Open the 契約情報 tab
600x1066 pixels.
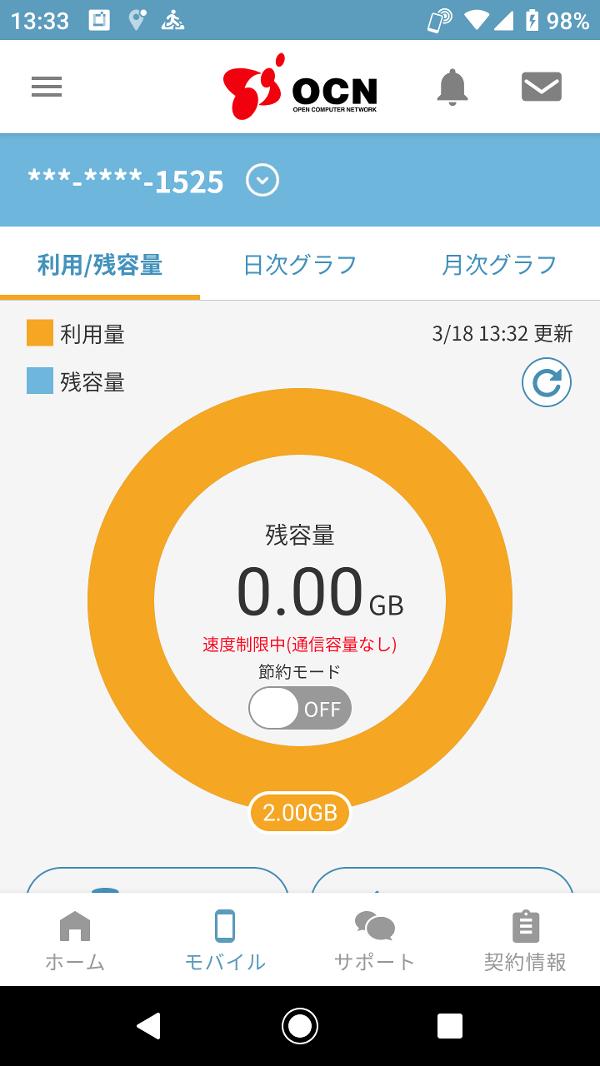(525, 940)
